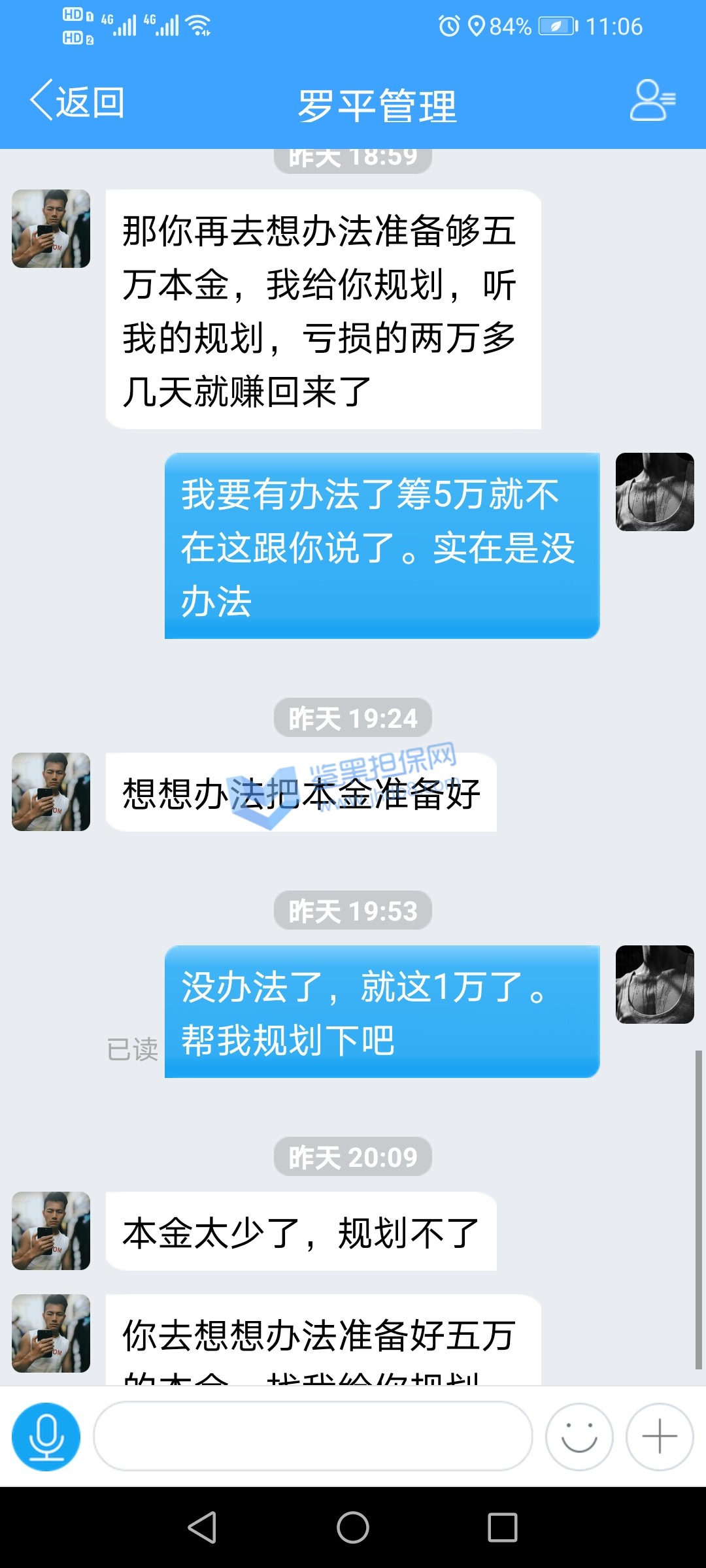Tap the 返回 back button

click(77, 102)
